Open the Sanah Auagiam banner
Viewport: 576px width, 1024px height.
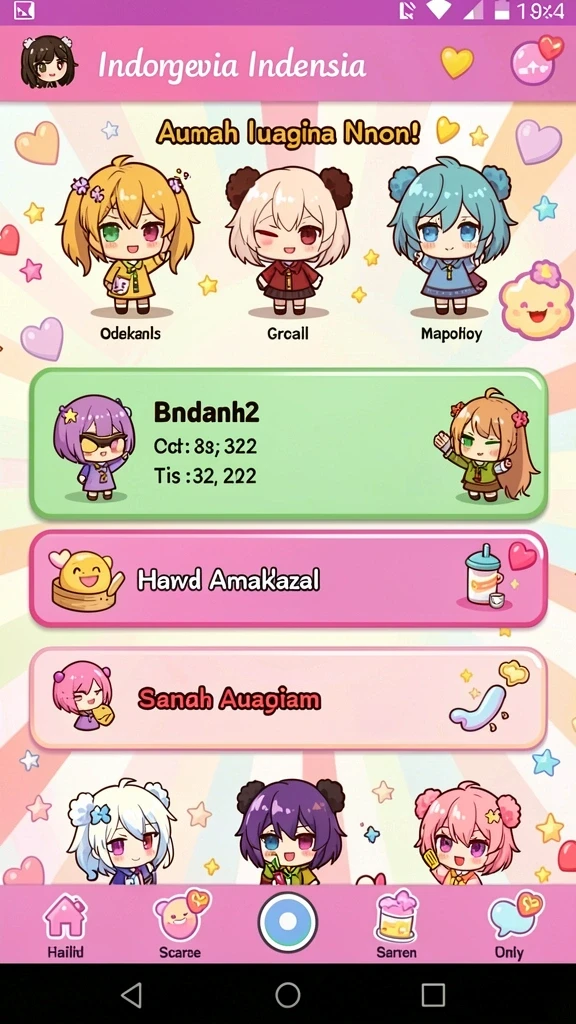point(288,699)
